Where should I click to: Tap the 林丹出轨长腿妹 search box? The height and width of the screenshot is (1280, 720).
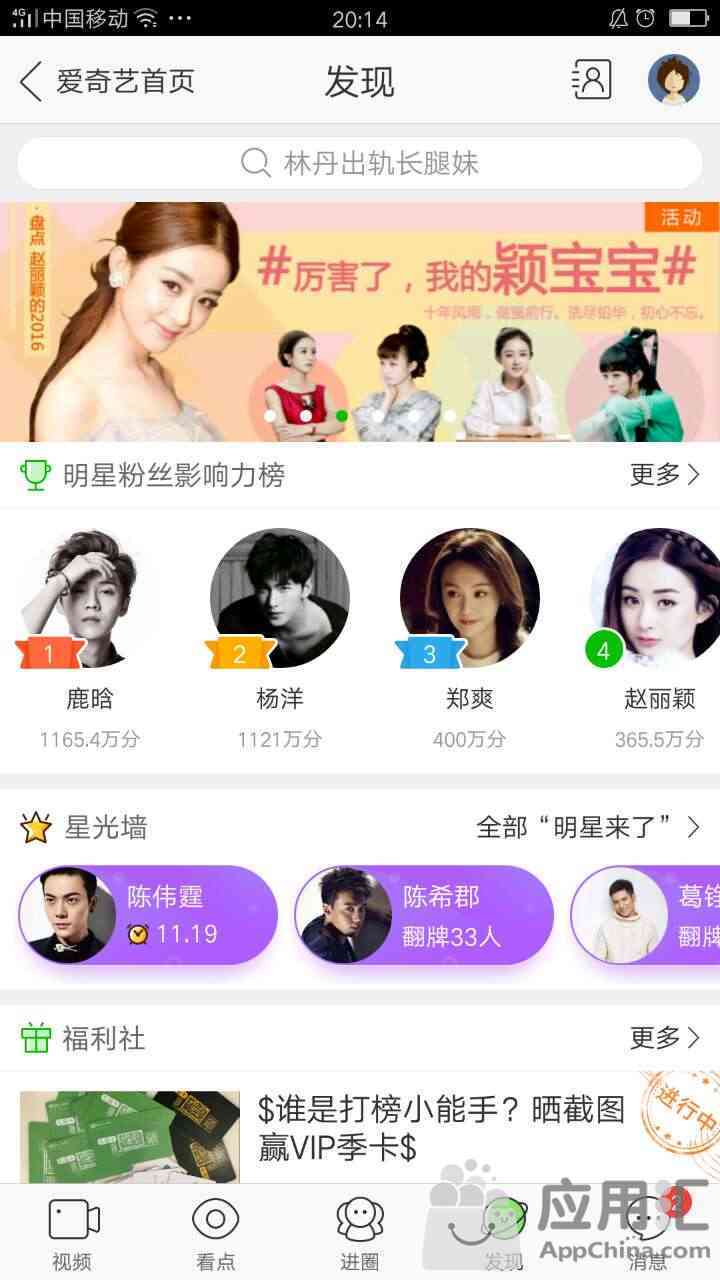[360, 163]
